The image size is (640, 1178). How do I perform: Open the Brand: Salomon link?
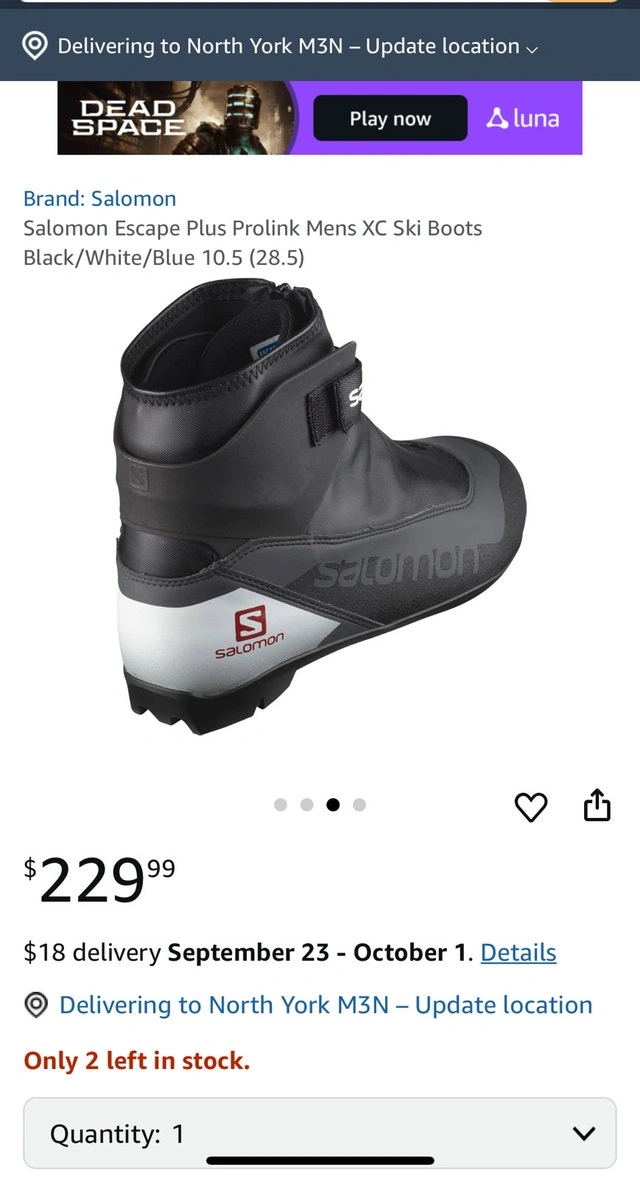100,198
